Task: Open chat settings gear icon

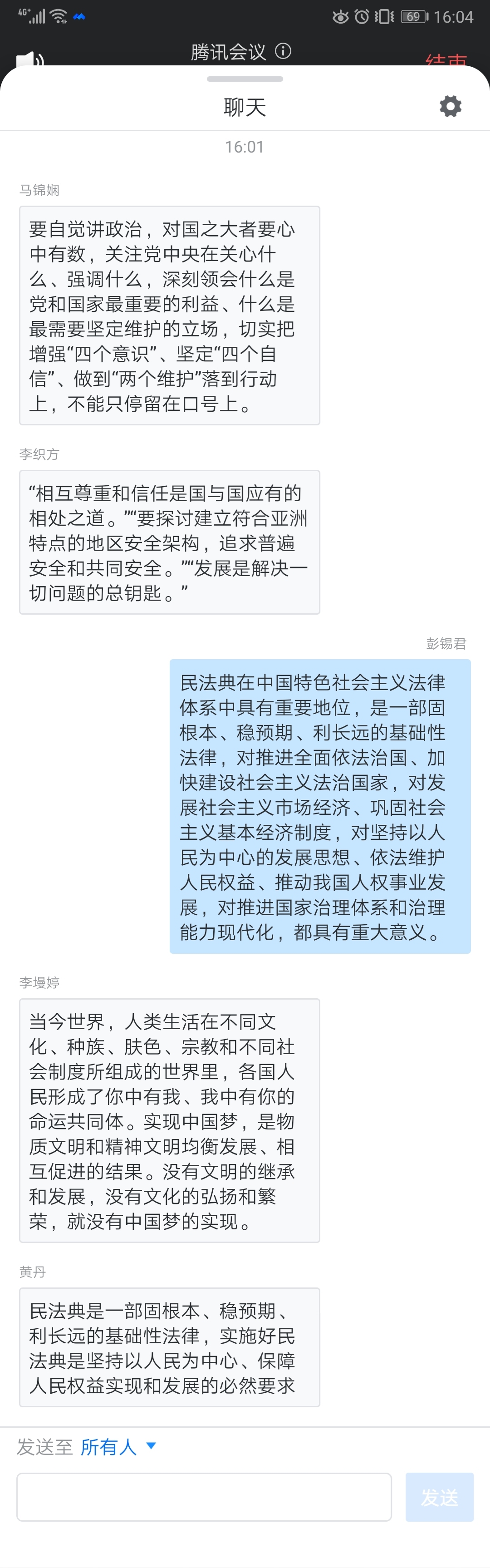Action: 451,107
